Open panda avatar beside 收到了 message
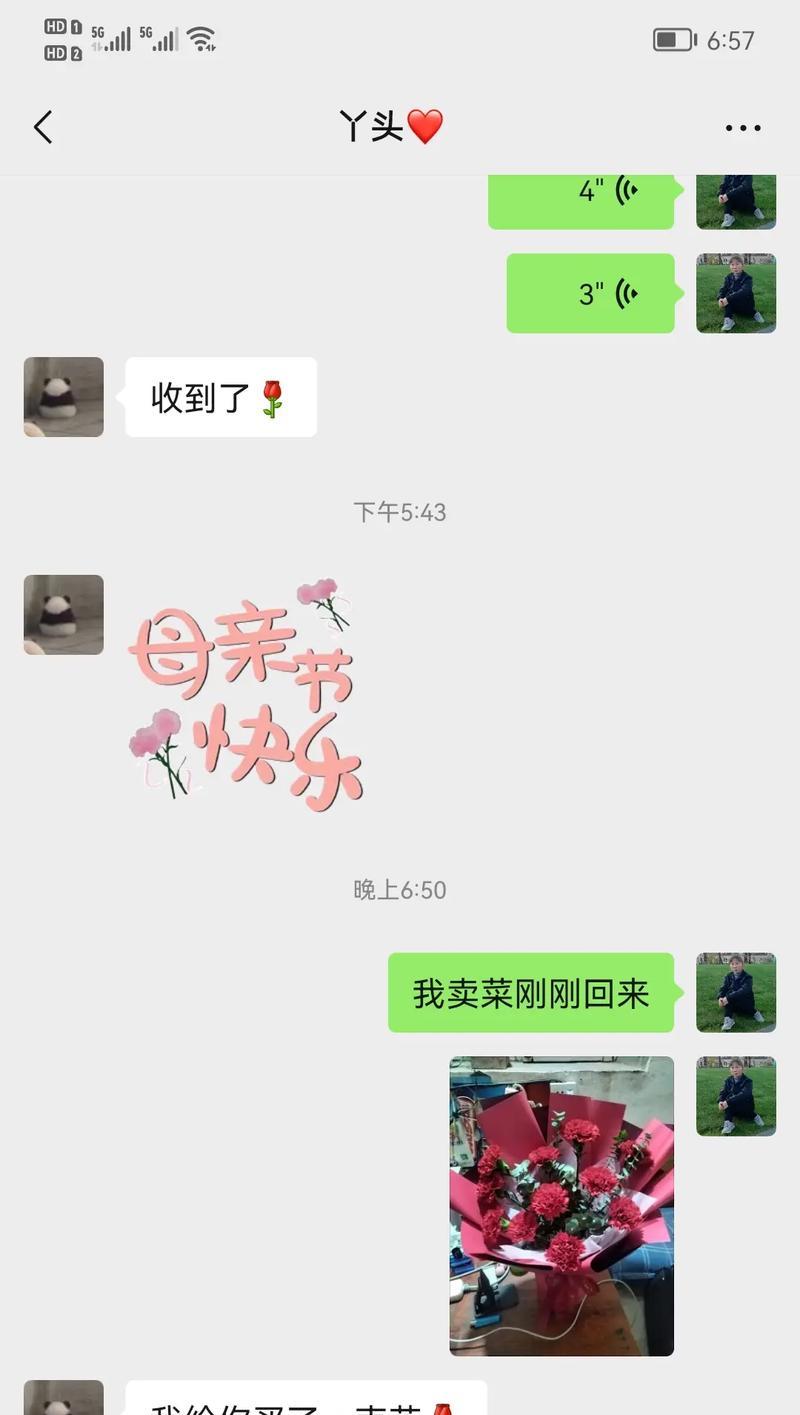The image size is (800, 1415). coord(64,397)
